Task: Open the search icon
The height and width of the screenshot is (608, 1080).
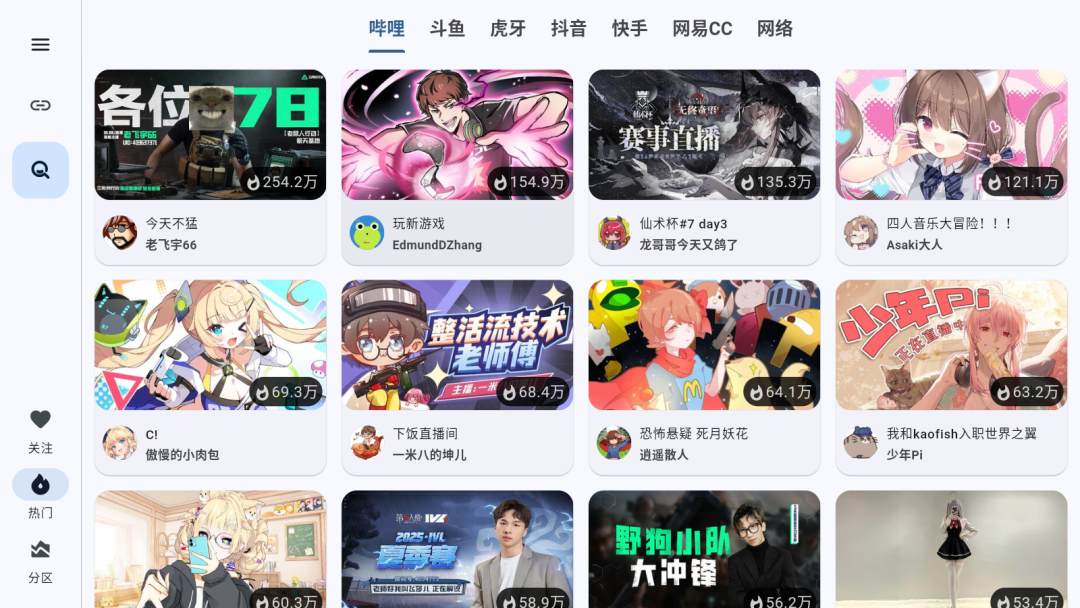Action: [40, 170]
